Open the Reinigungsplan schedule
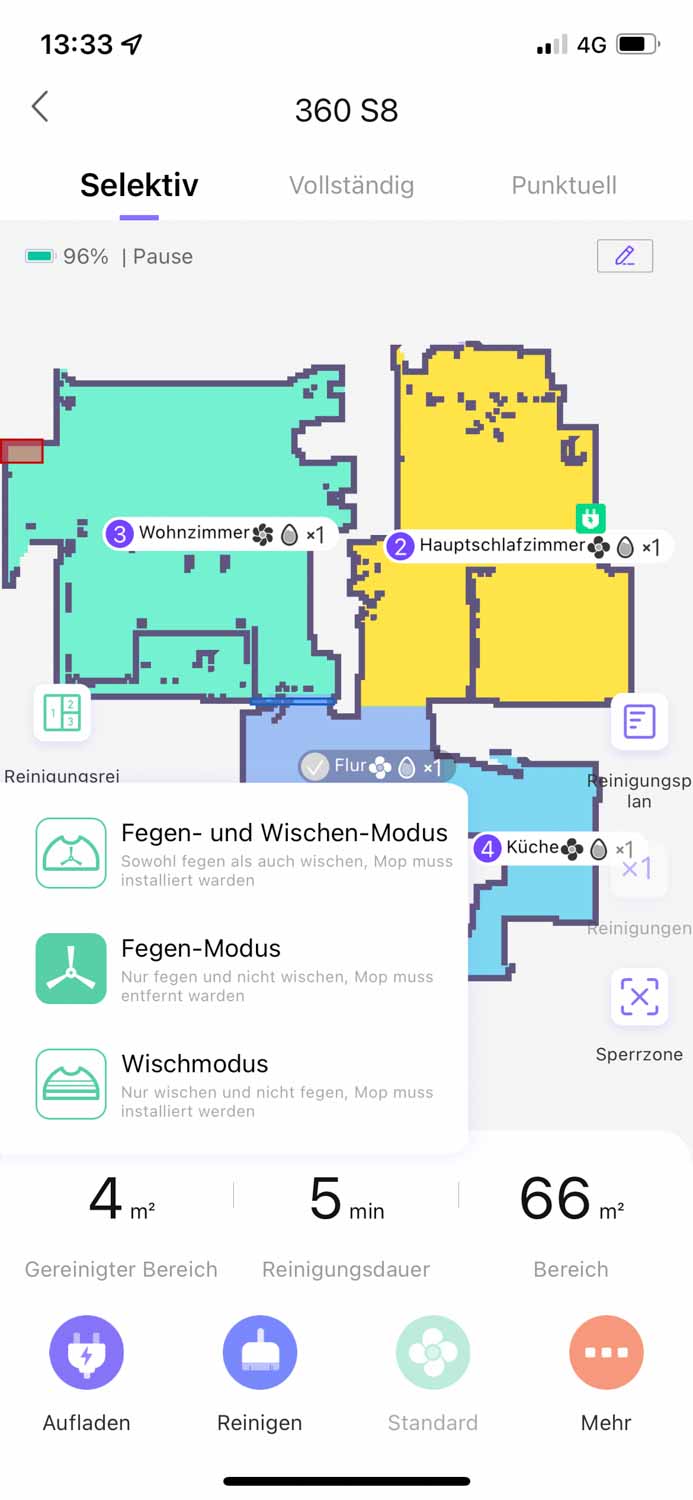 639,721
